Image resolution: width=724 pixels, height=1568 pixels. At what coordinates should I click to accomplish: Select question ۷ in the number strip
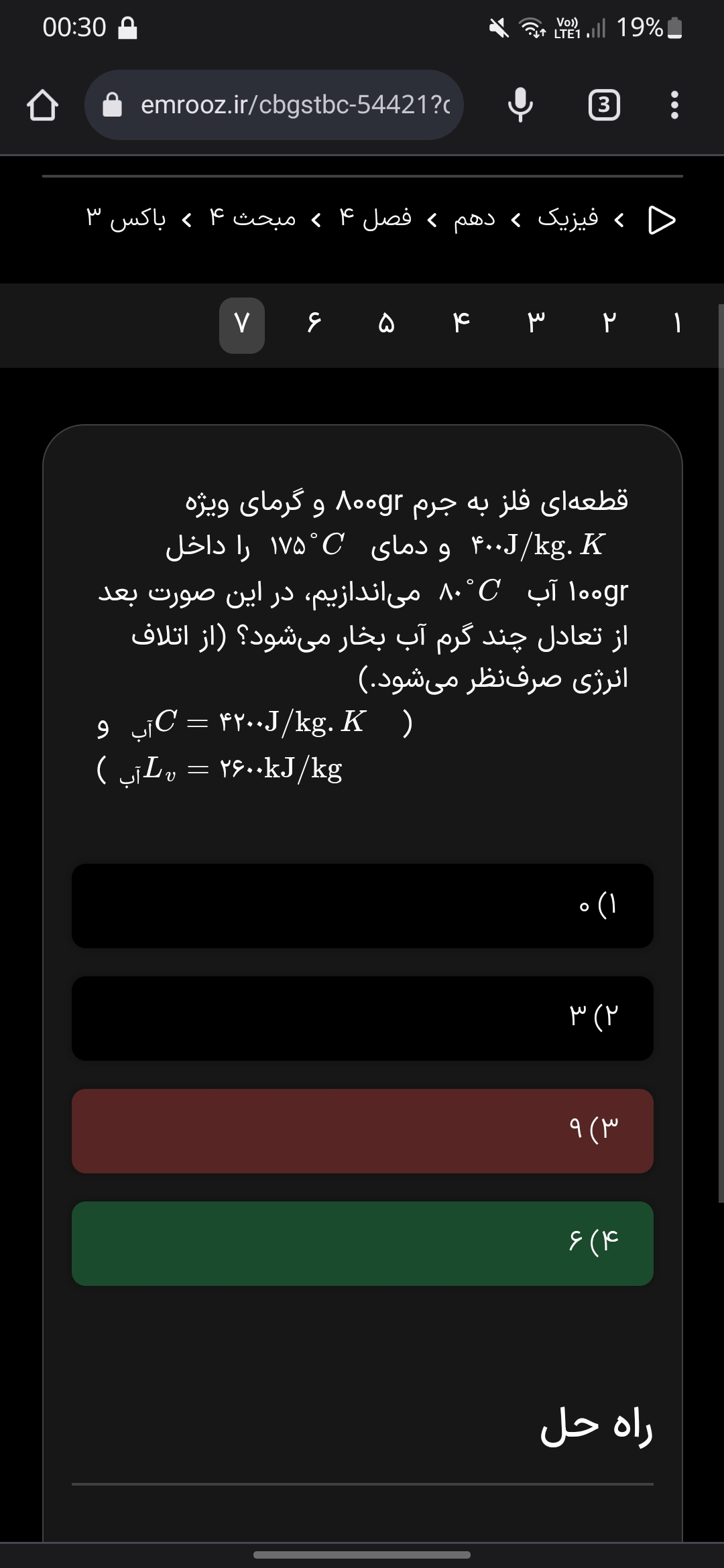coord(242,325)
